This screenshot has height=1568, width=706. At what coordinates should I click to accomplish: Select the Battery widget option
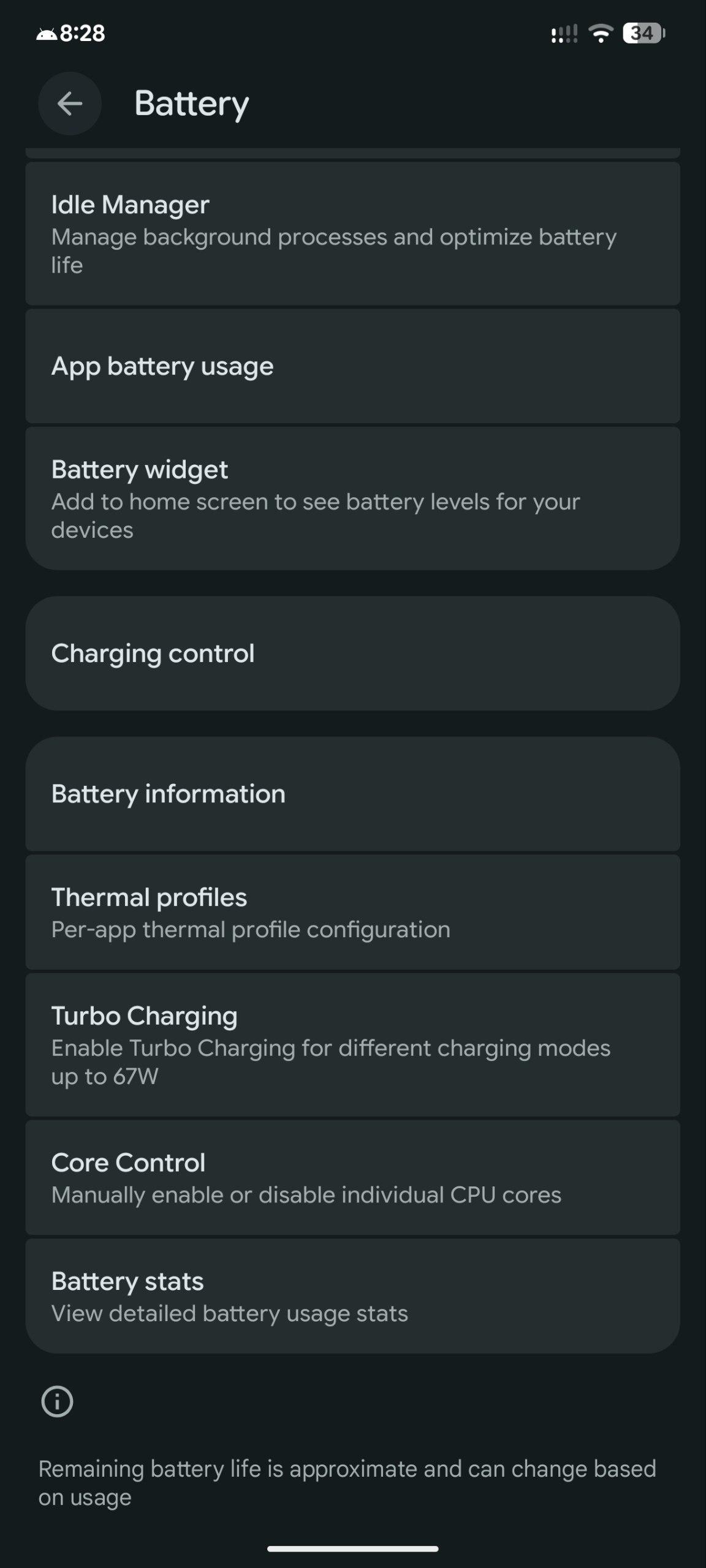[x=352, y=499]
